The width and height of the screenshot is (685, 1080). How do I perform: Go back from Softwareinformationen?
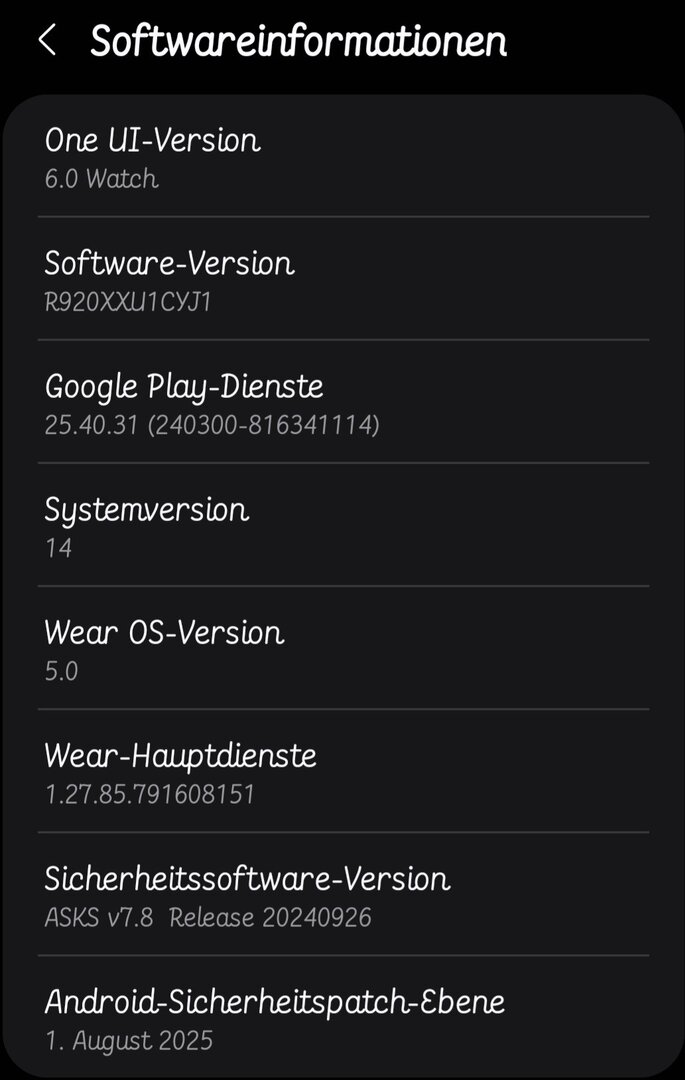click(x=46, y=41)
